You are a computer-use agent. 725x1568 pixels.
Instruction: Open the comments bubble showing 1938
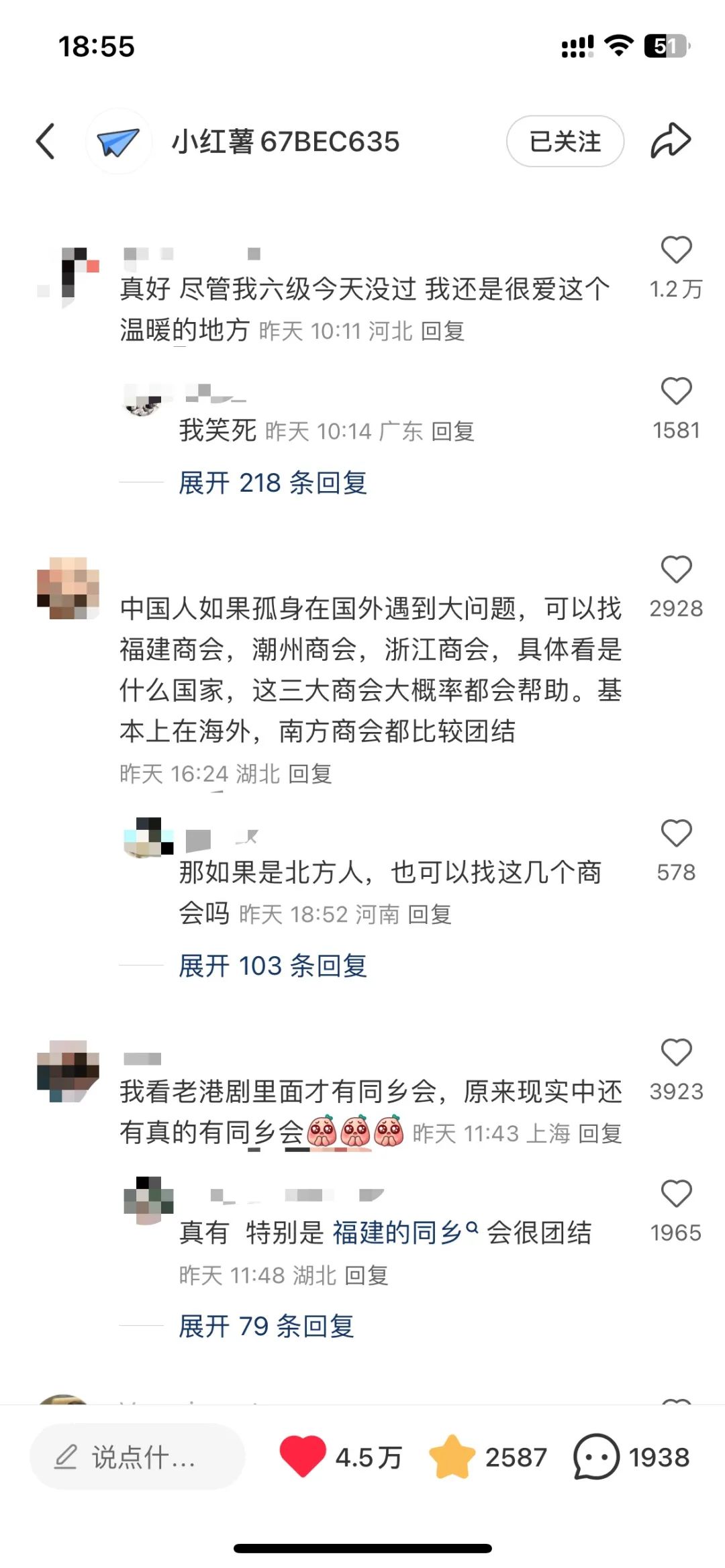[x=596, y=1457]
